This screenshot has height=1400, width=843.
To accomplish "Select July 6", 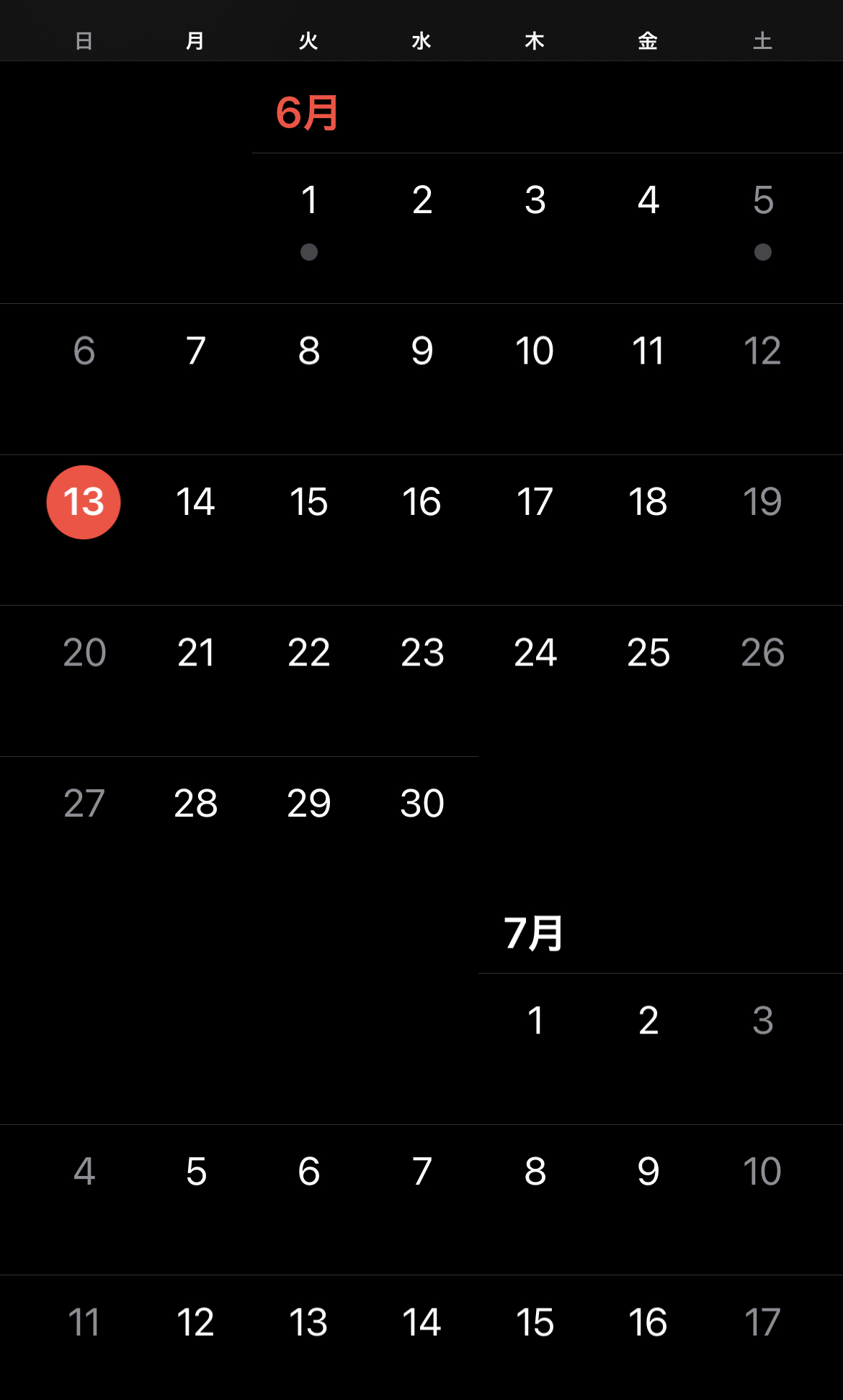I will pos(309,1172).
